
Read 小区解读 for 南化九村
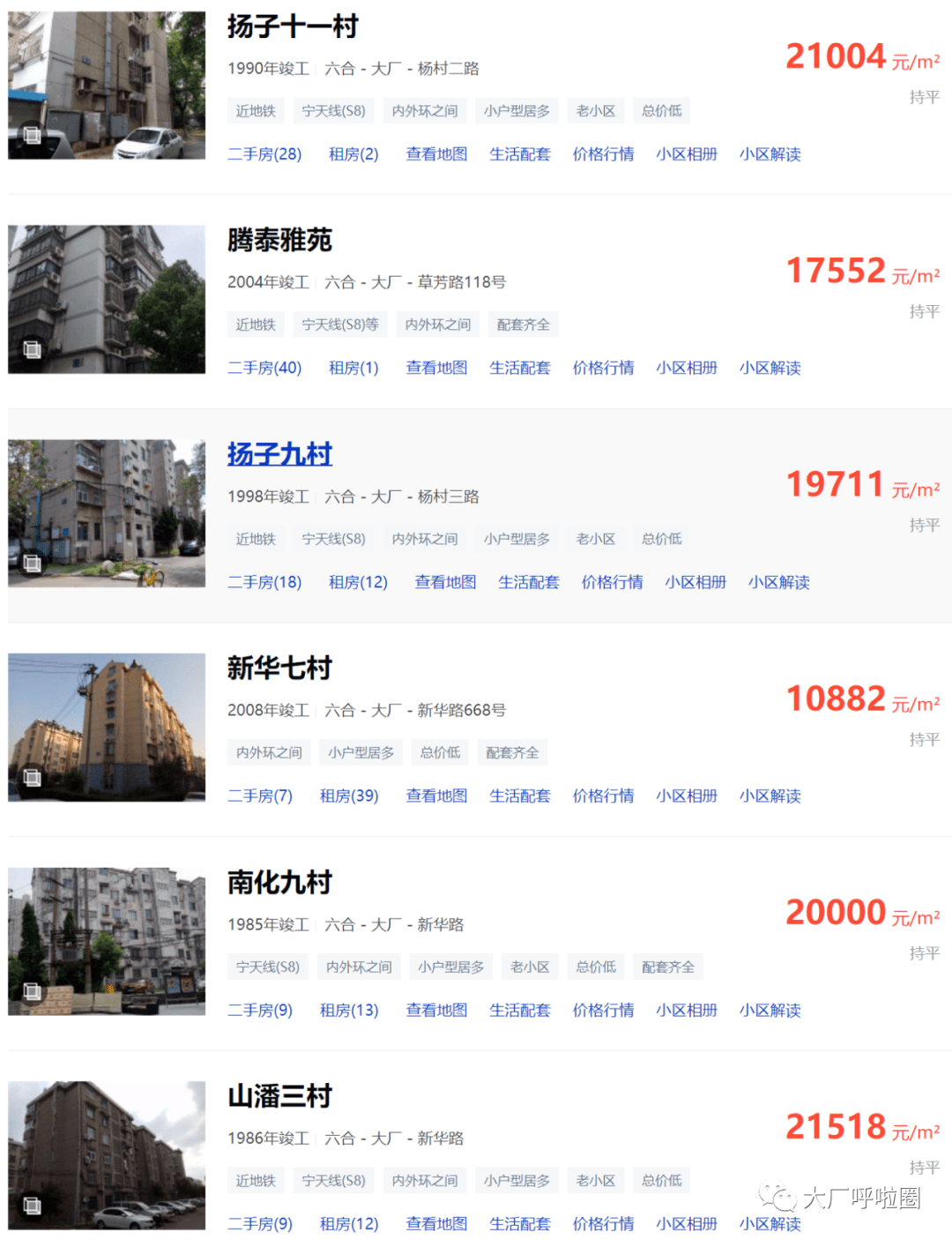770,1010
